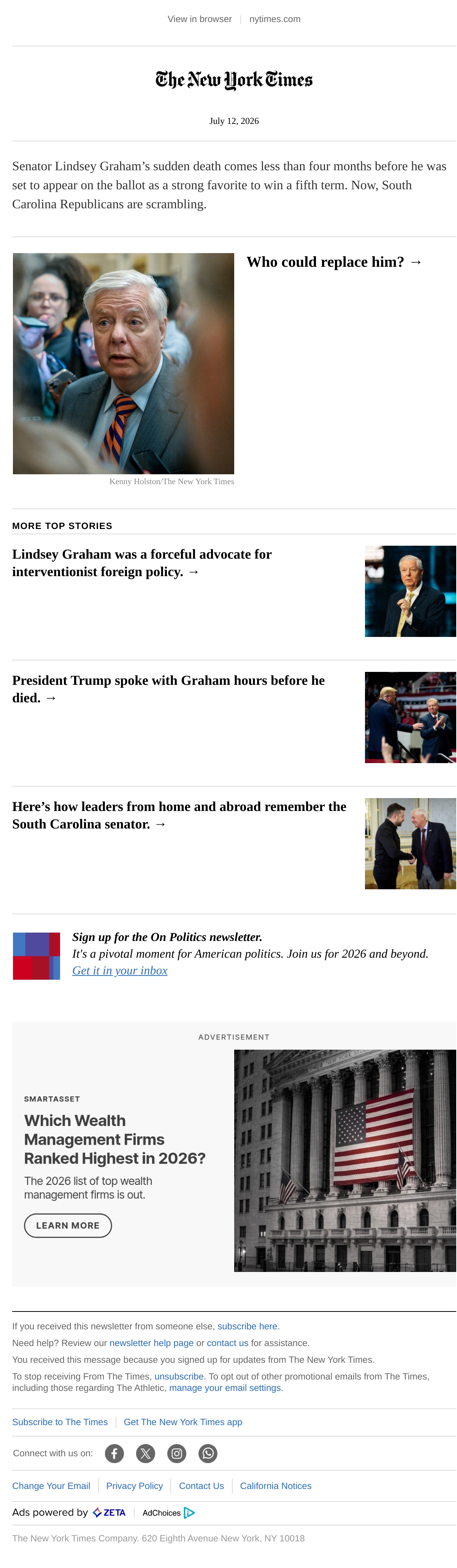Tap the 'Get it in your inbox' link
457x1568 pixels.
pyautogui.click(x=120, y=970)
